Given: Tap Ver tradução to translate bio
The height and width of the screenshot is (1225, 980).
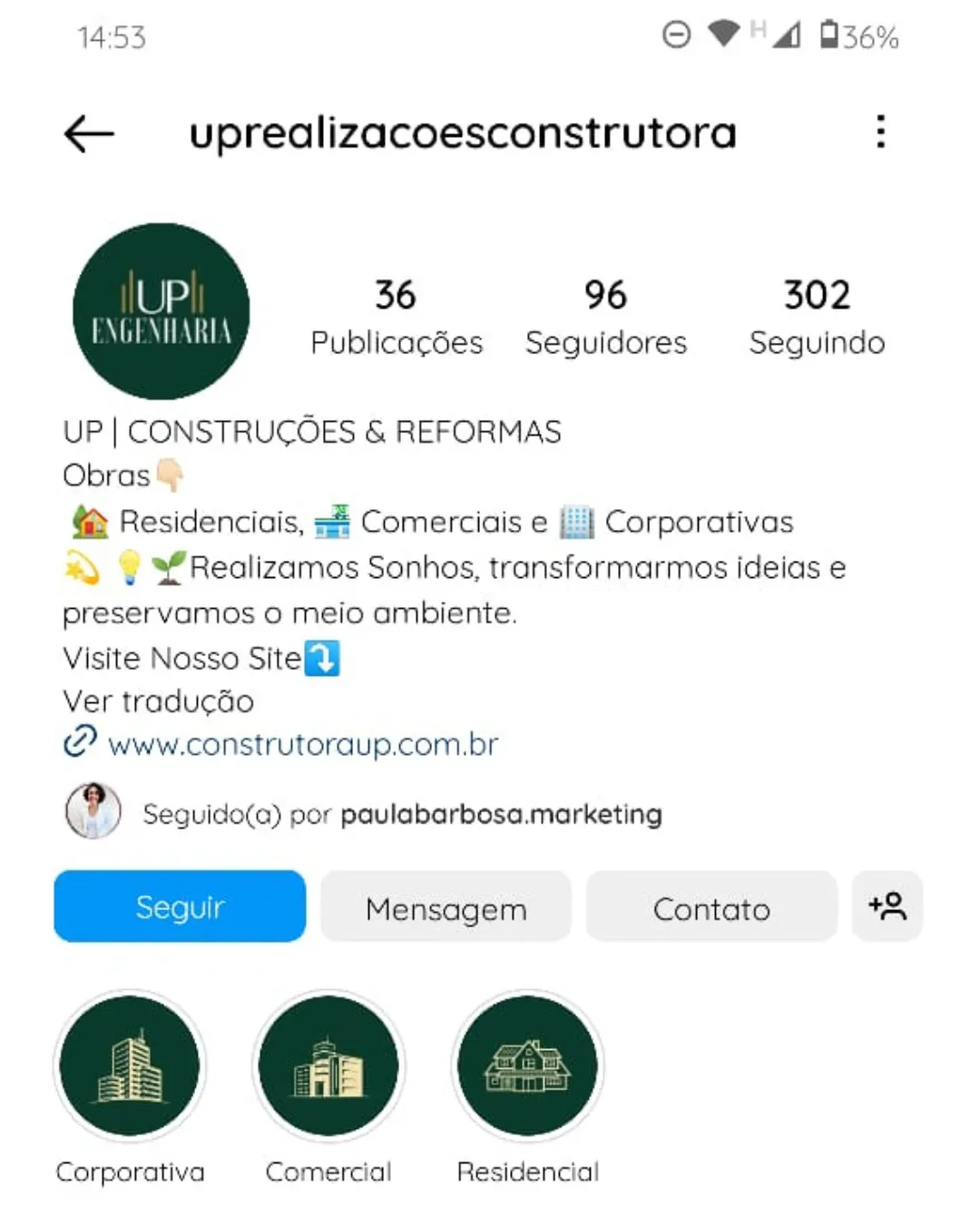Looking at the screenshot, I should coord(159,701).
